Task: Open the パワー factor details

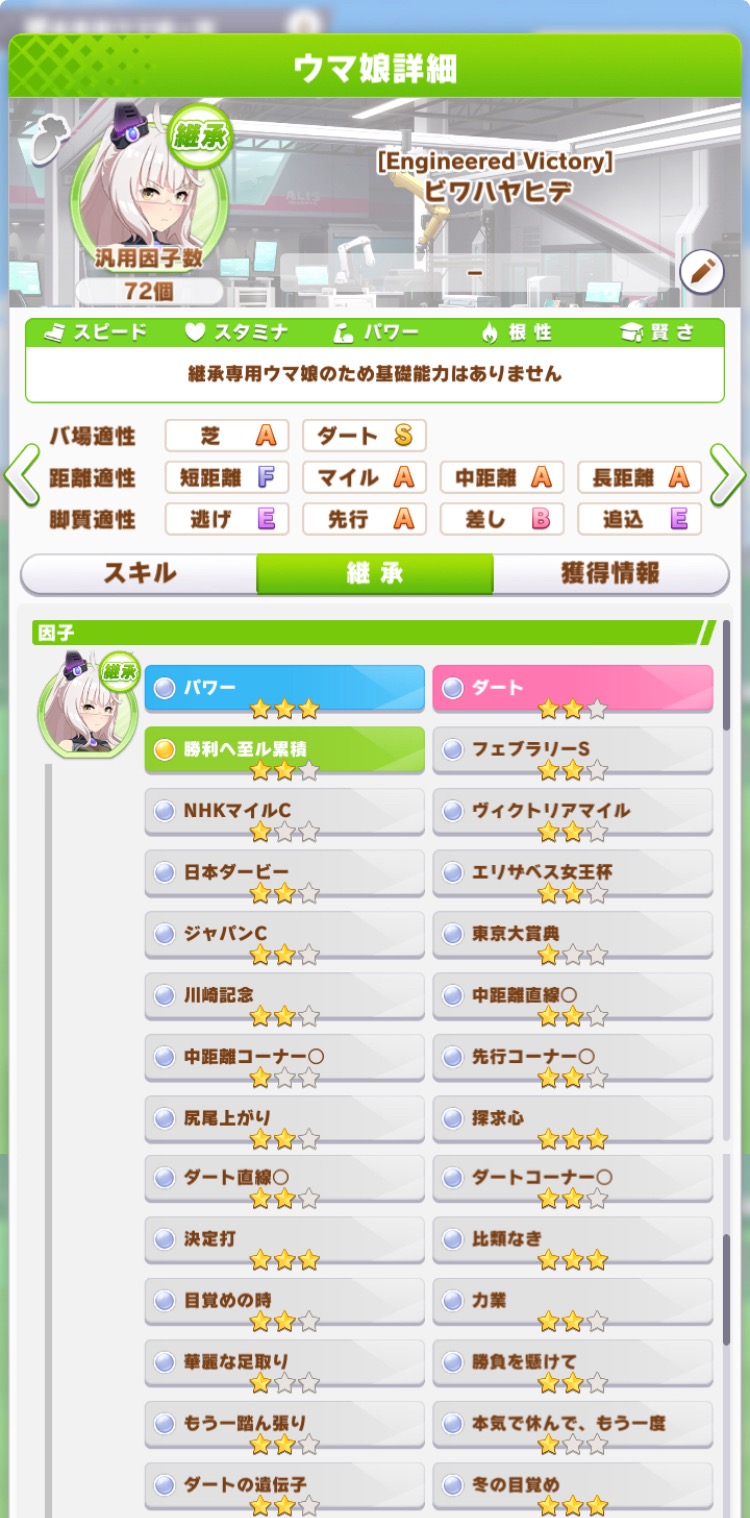Action: pyautogui.click(x=284, y=689)
